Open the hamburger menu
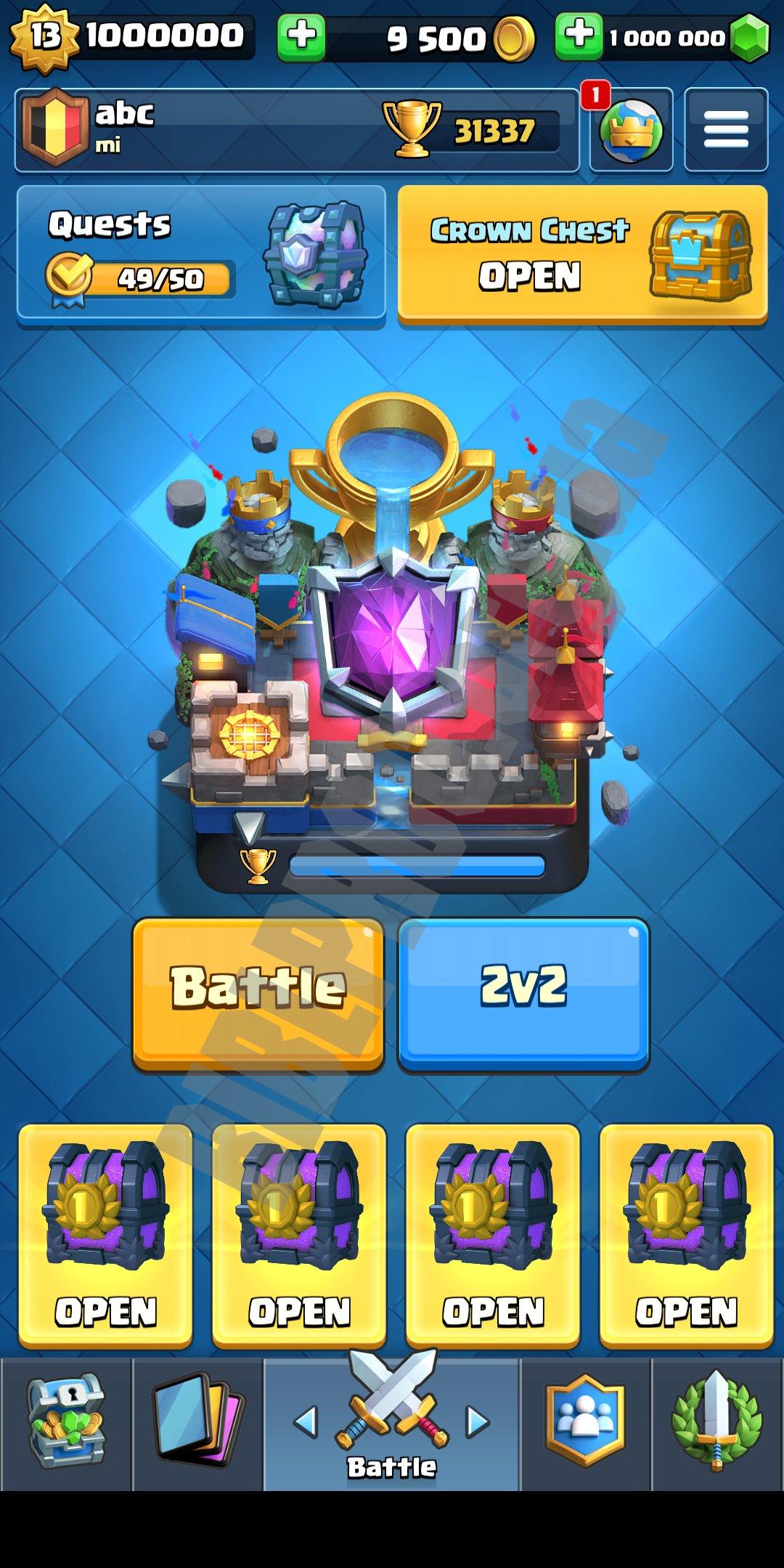784x1568 pixels. click(x=726, y=130)
